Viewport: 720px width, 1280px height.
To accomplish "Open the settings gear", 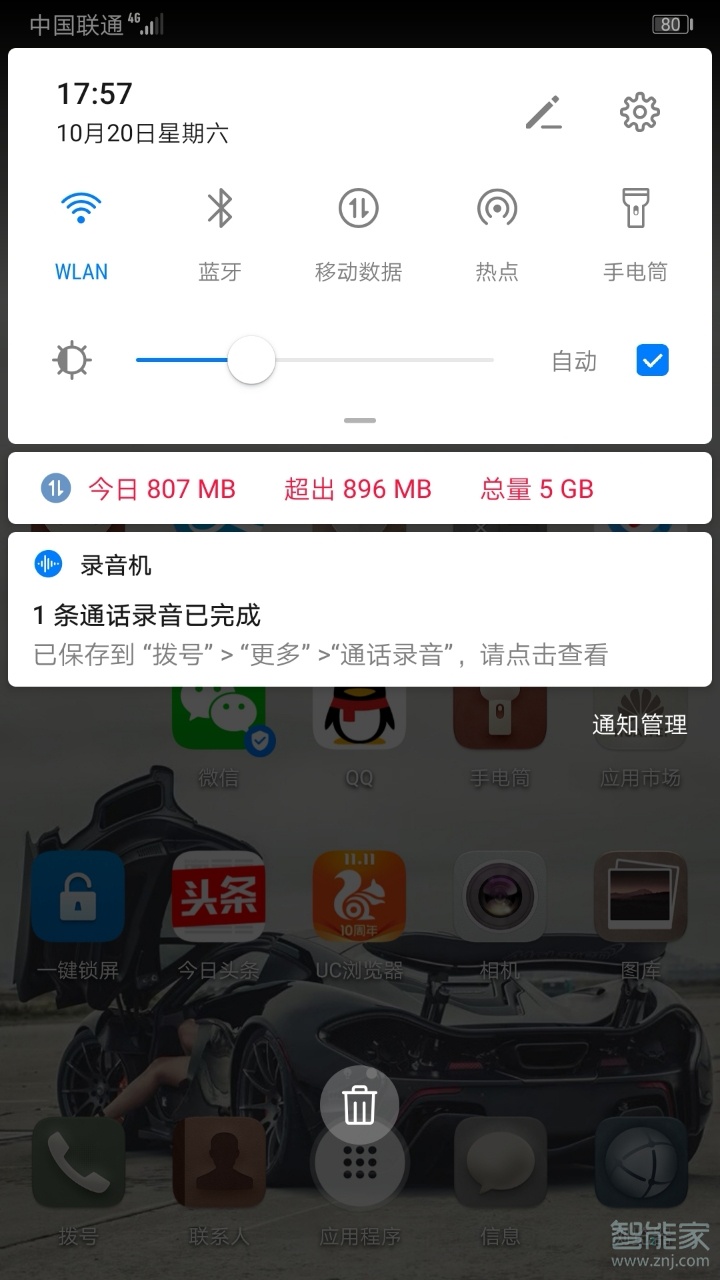I will tap(639, 112).
